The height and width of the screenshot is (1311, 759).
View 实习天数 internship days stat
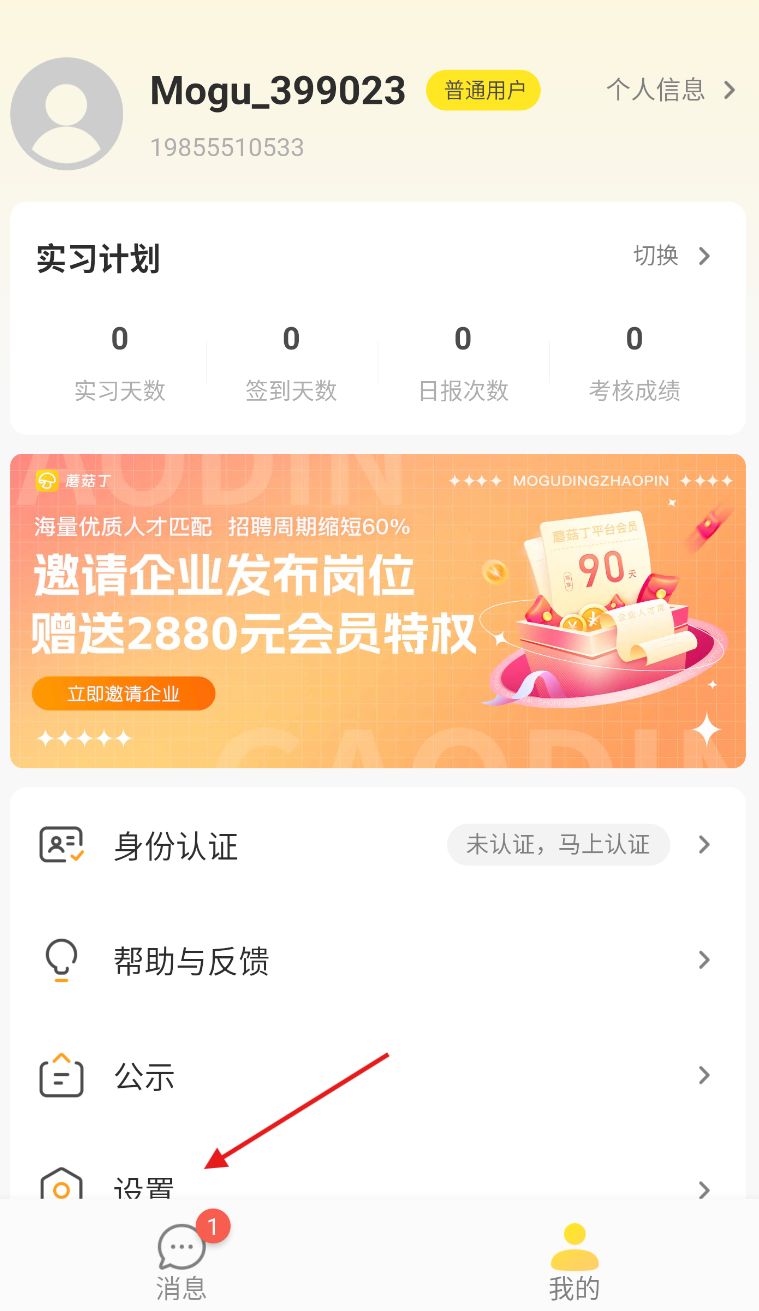pos(119,362)
